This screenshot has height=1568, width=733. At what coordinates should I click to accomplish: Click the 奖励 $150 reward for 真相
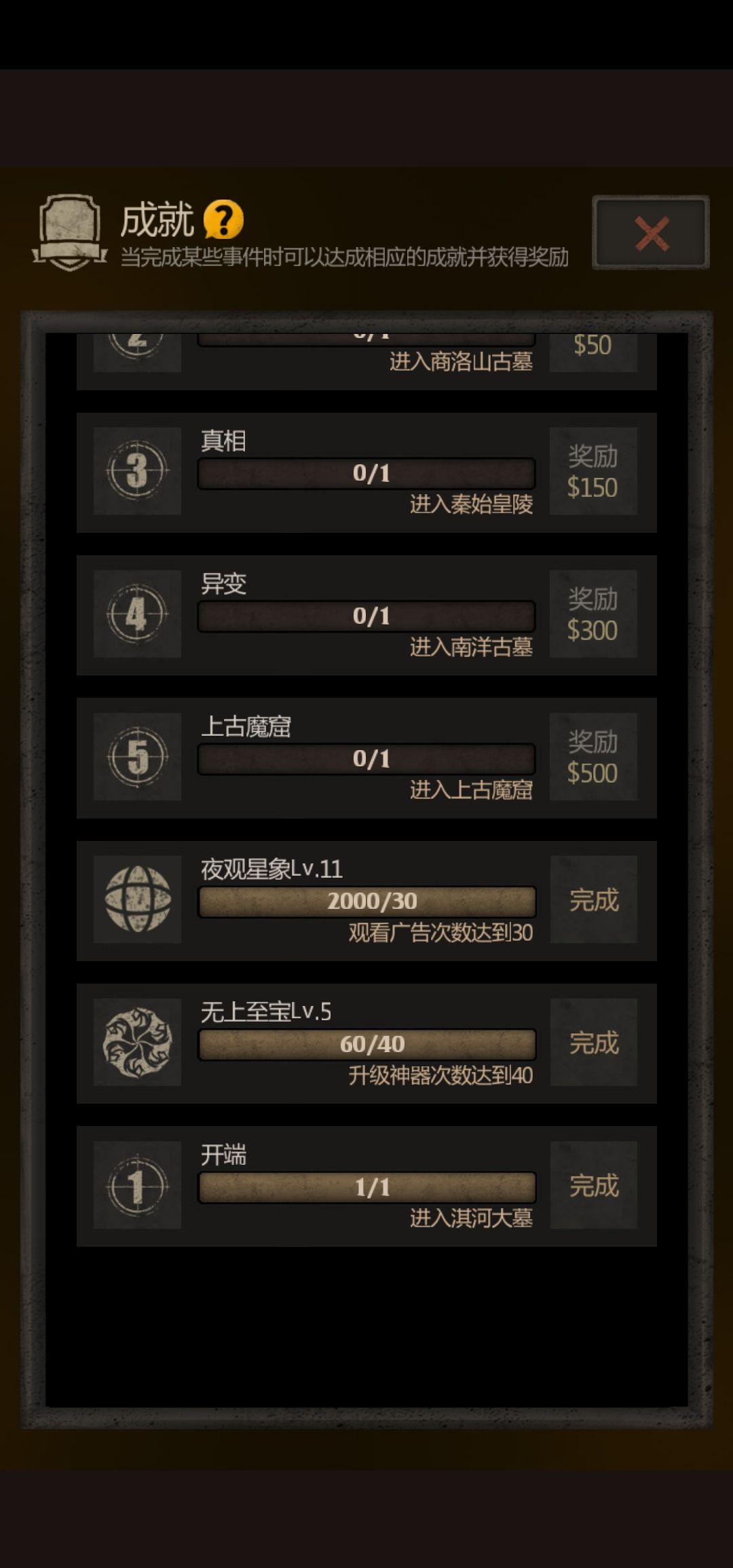point(594,472)
